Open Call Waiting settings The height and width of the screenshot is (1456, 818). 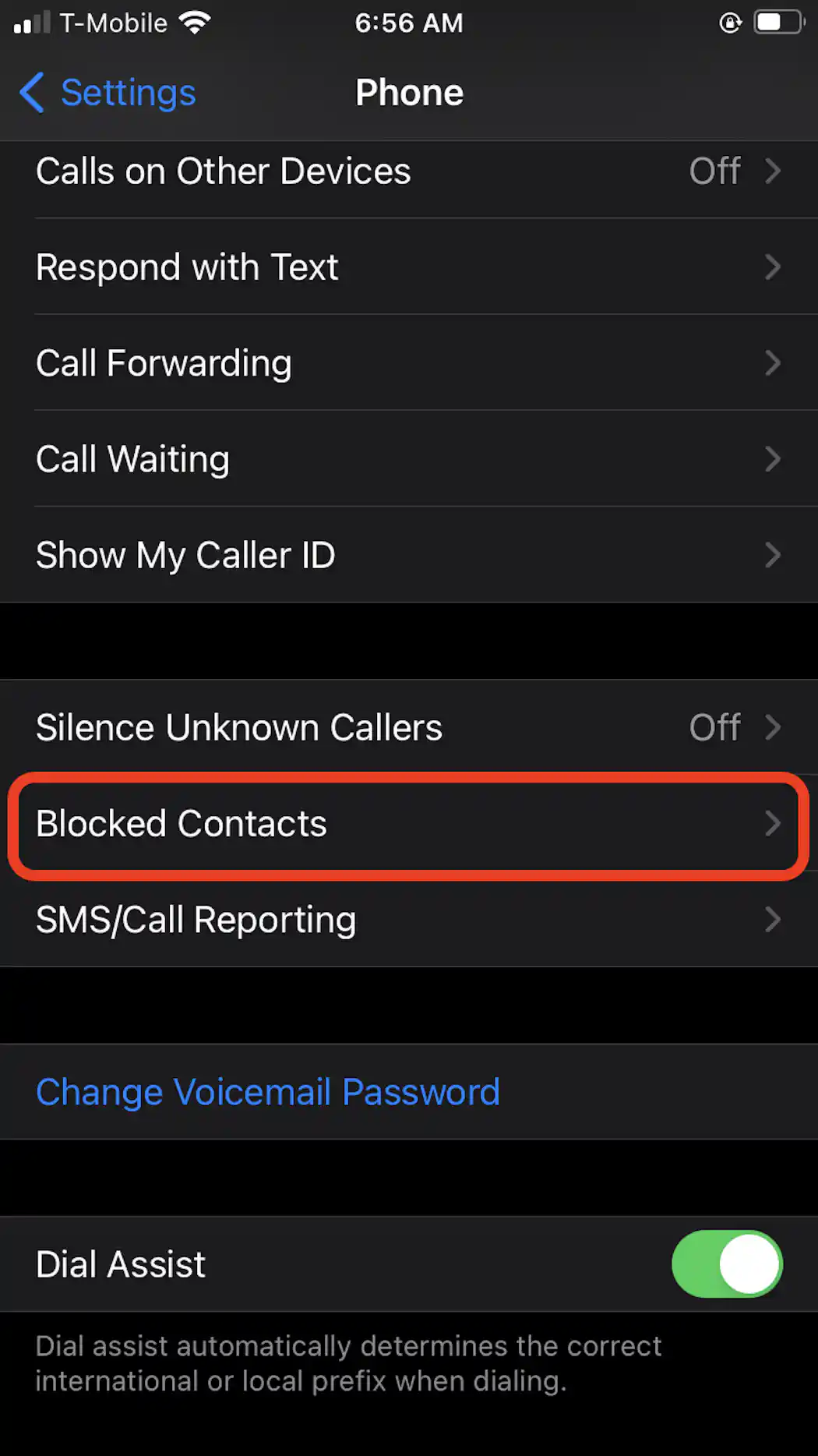408,459
